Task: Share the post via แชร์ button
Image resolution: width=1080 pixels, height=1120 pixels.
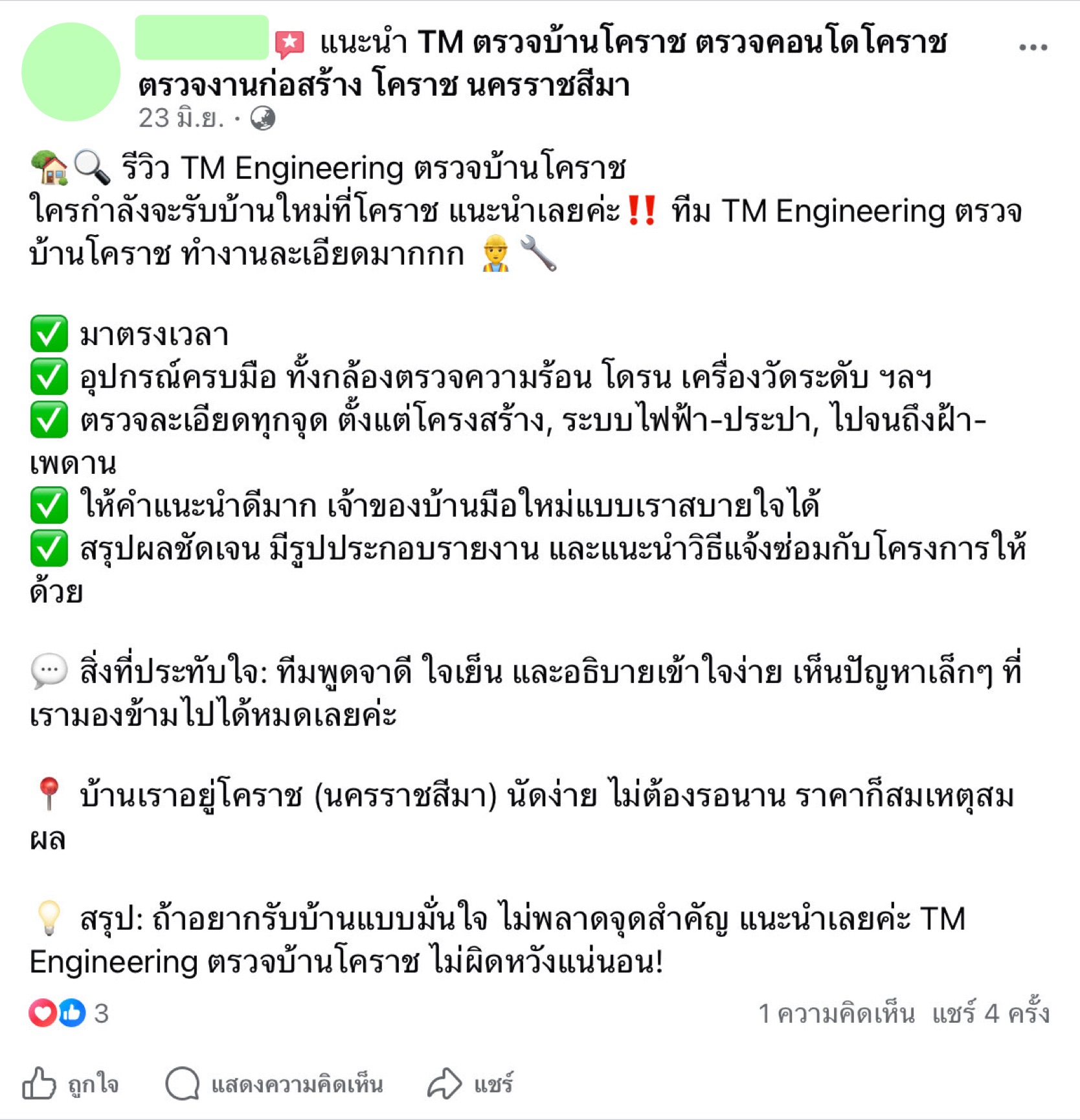Action: coord(471,1083)
